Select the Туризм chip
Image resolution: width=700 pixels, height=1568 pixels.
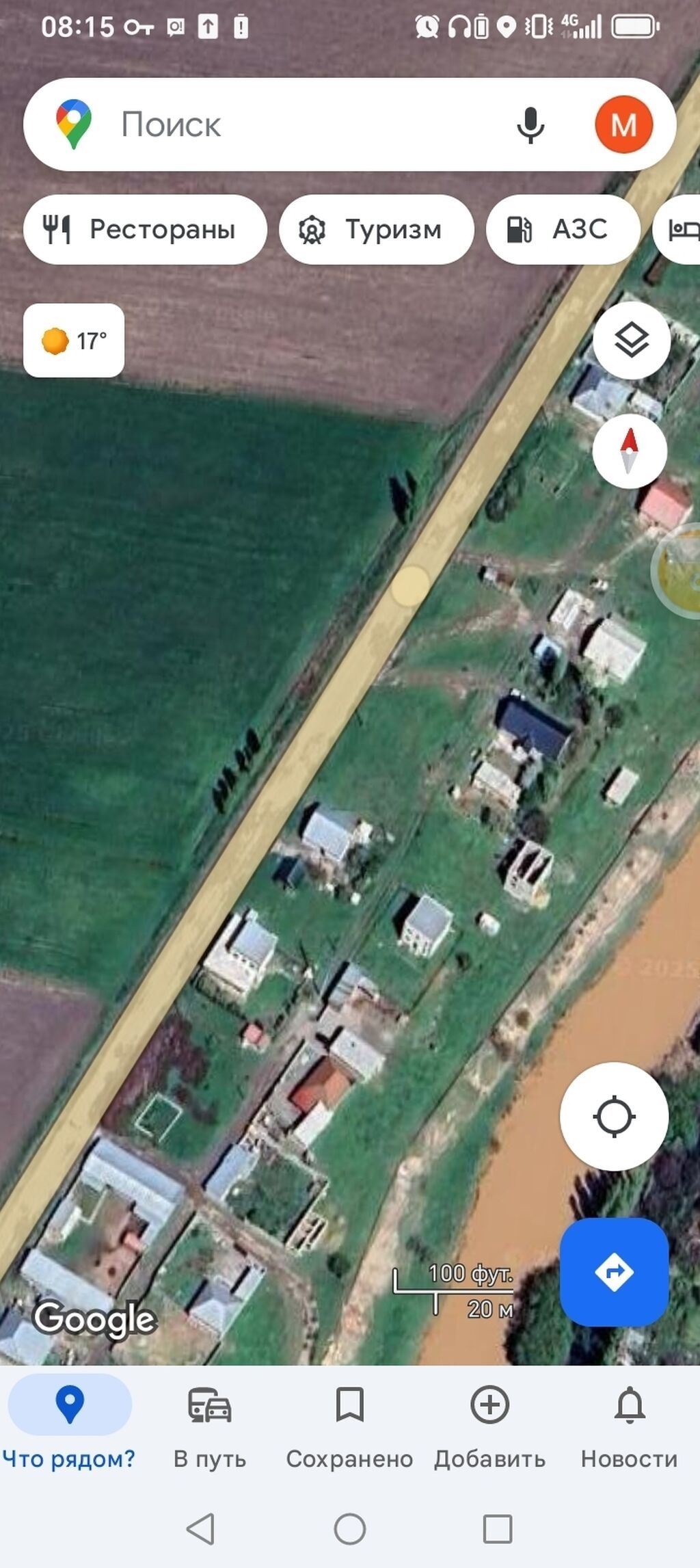[x=376, y=229]
